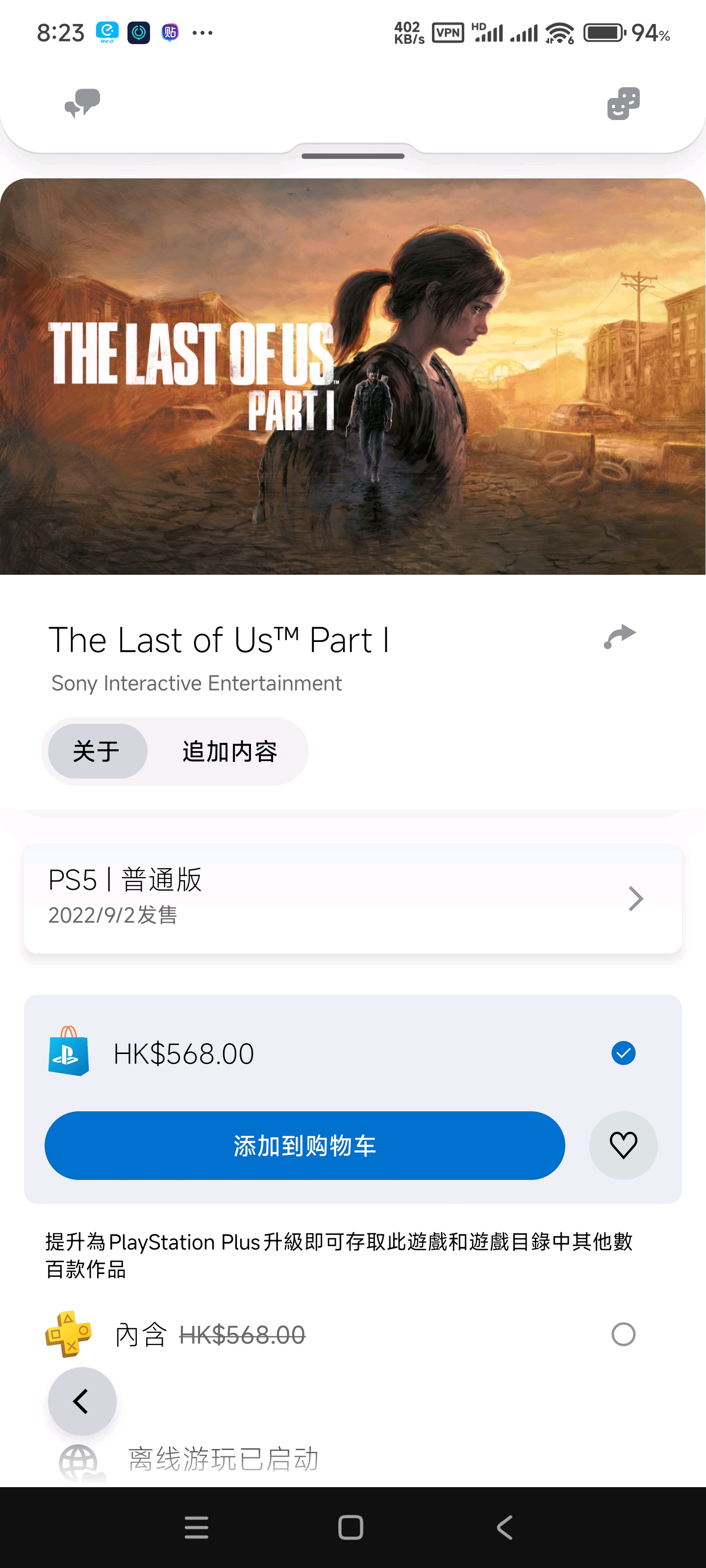The height and width of the screenshot is (1568, 706).
Task: Select the 关于 tab
Action: [97, 751]
